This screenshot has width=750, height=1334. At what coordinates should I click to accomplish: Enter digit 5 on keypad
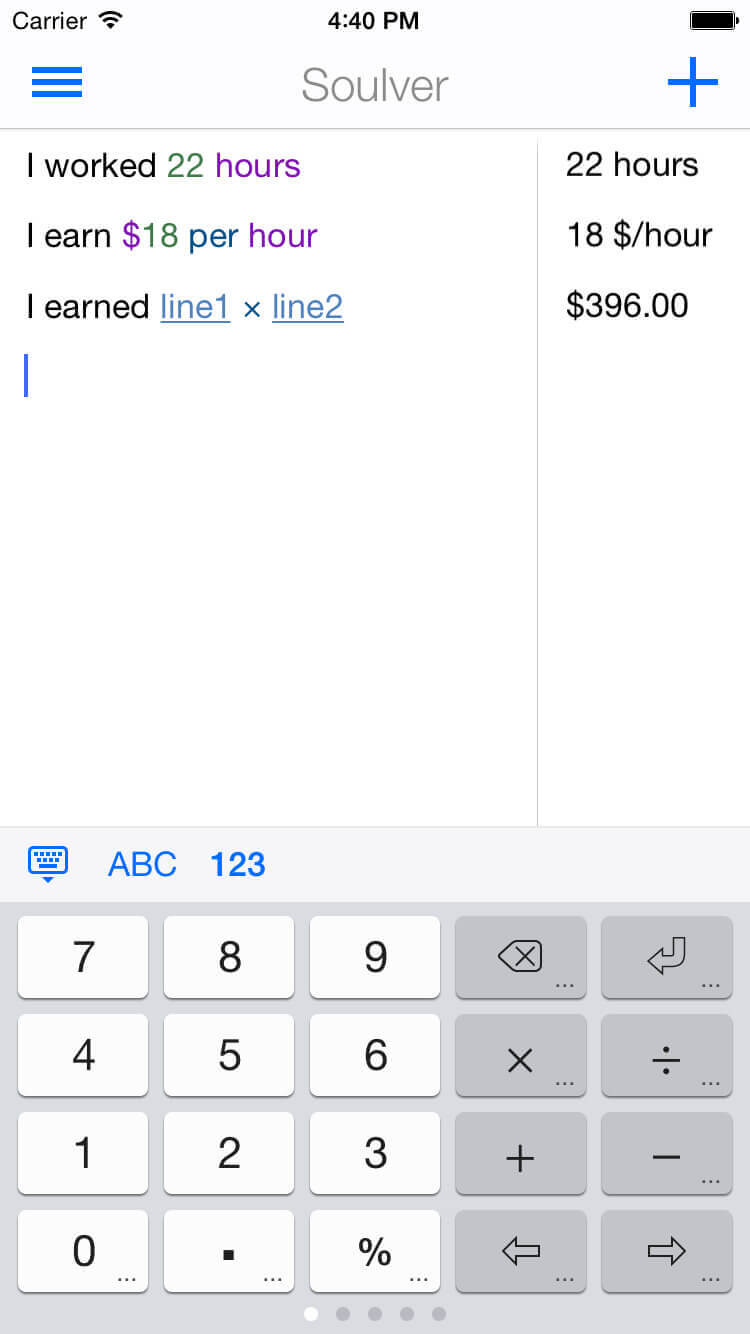pyautogui.click(x=229, y=1055)
